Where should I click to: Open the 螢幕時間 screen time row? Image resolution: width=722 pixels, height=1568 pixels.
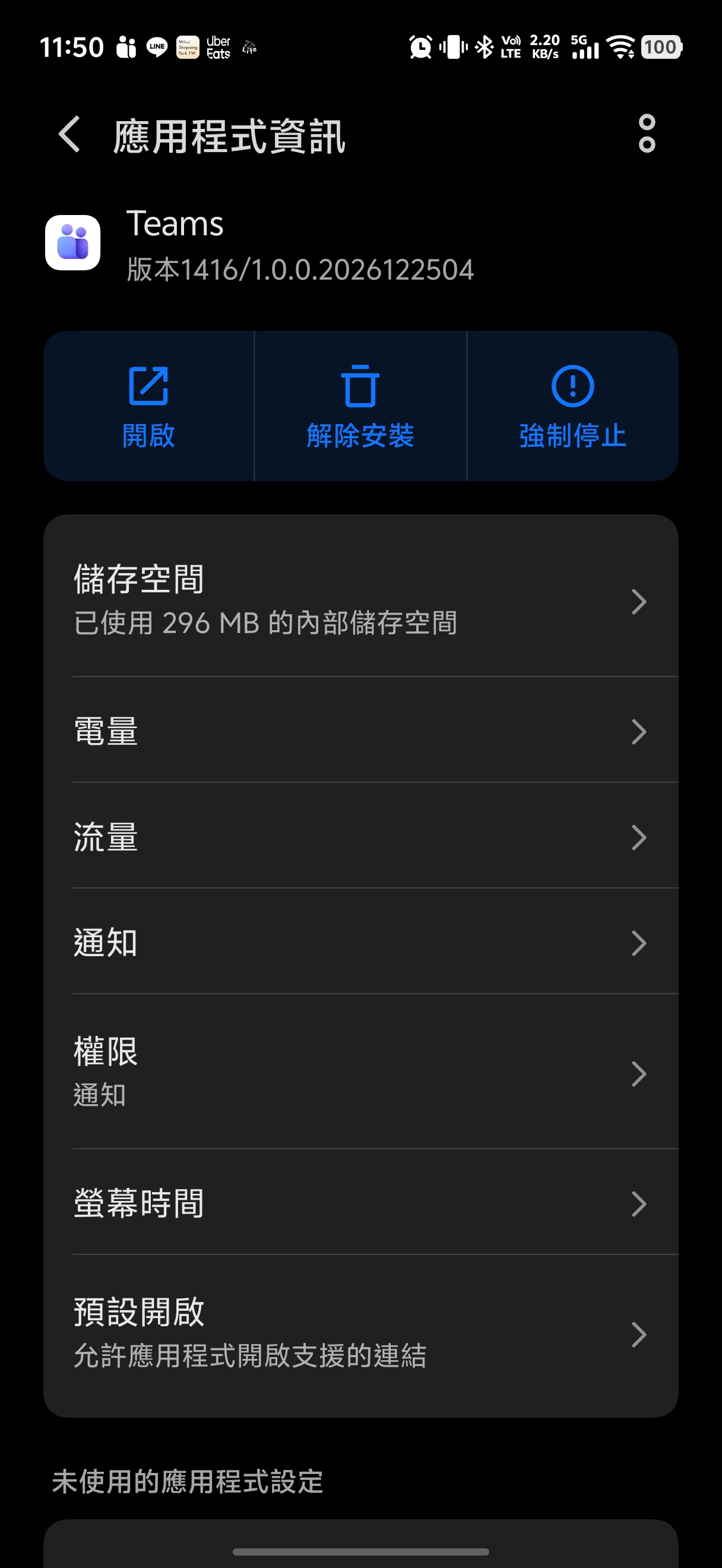click(x=360, y=1203)
